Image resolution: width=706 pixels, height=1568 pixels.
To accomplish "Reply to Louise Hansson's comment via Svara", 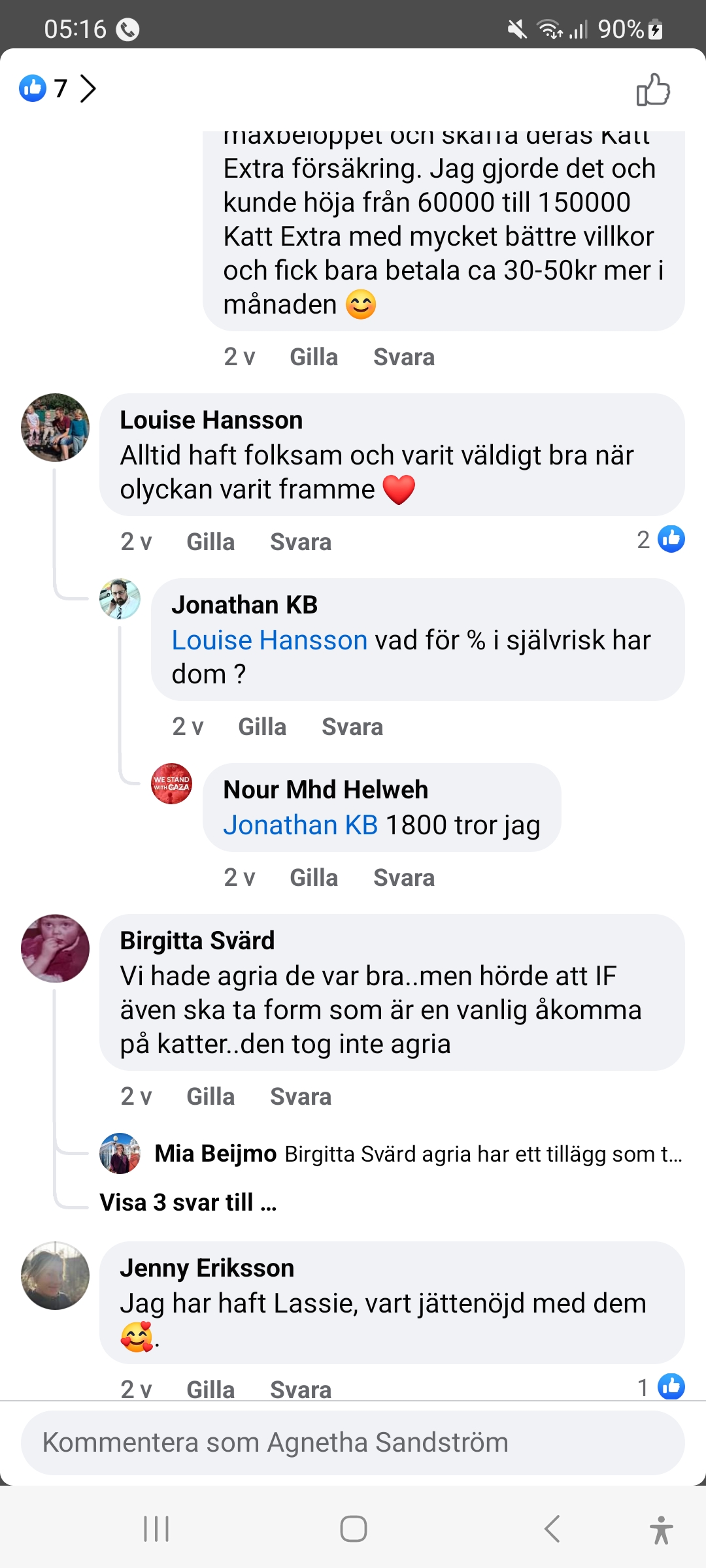I will (300, 542).
